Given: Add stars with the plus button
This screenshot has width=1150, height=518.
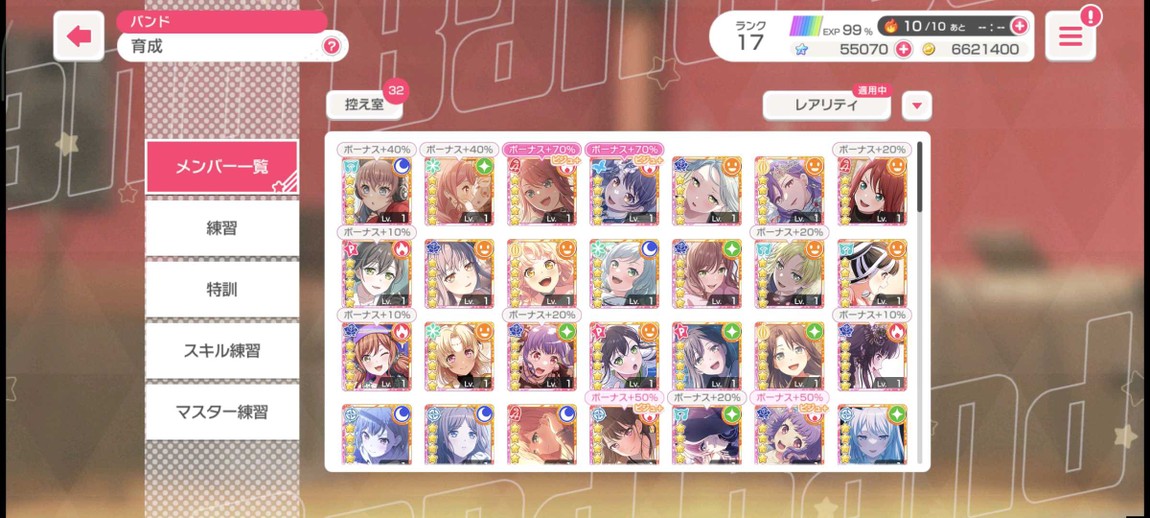Looking at the screenshot, I should tap(904, 49).
